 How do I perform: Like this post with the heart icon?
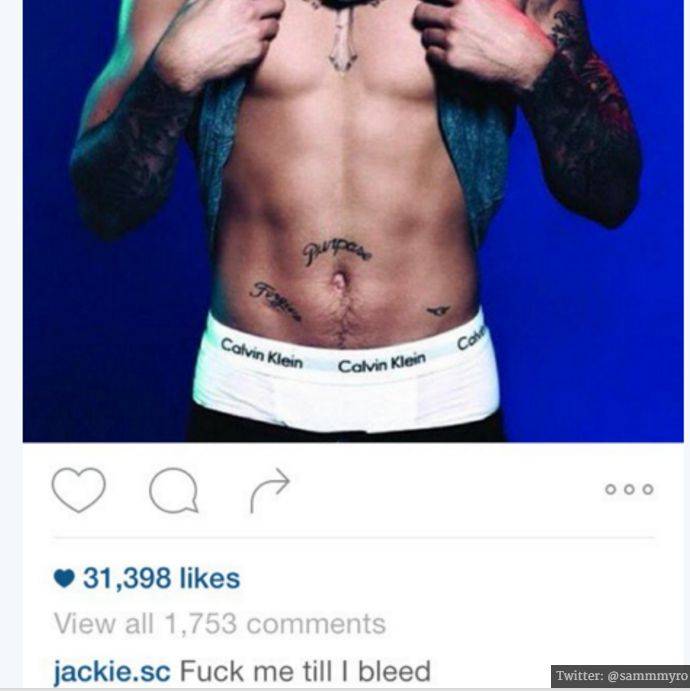pos(78,490)
